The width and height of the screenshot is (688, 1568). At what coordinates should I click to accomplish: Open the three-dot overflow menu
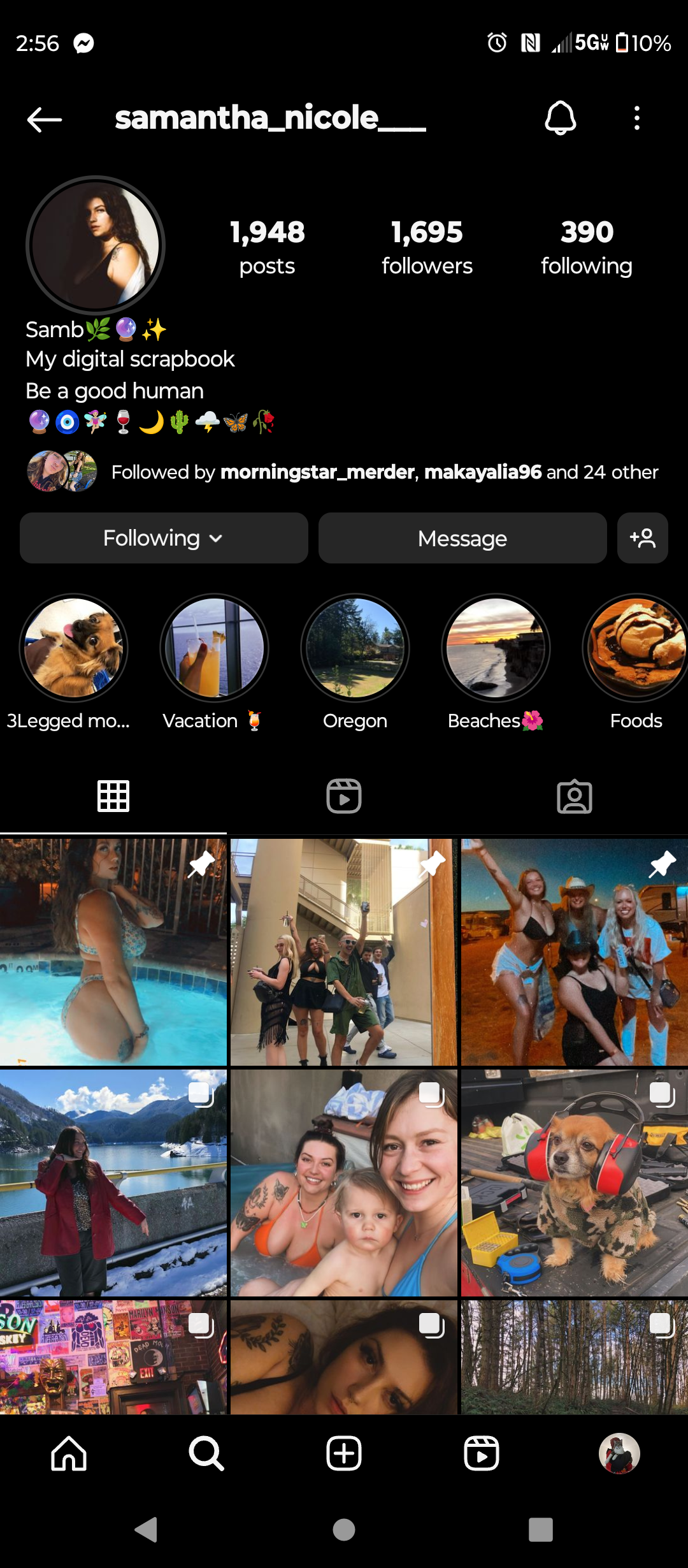click(636, 118)
